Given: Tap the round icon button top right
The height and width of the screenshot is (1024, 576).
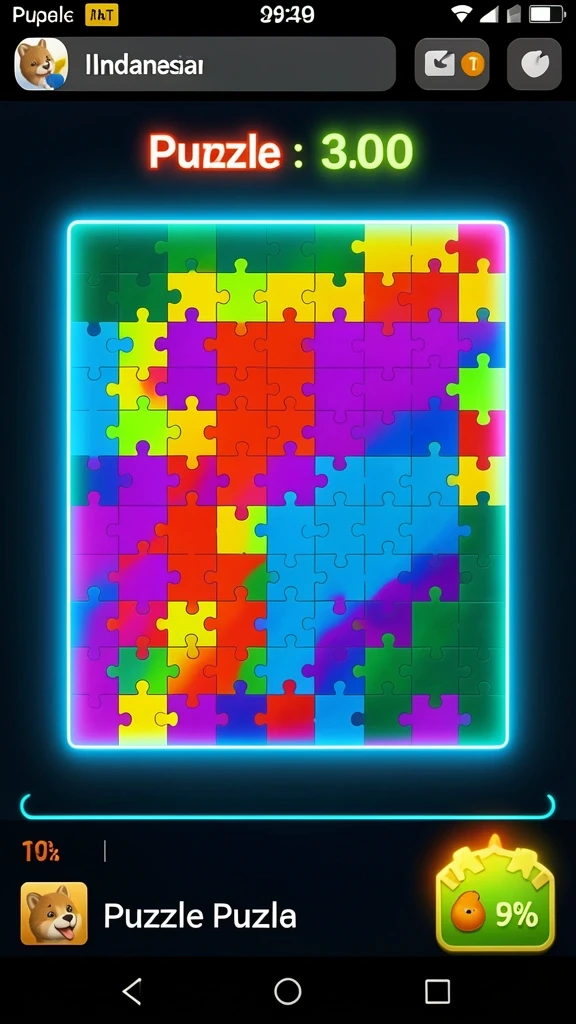Looking at the screenshot, I should tap(534, 64).
